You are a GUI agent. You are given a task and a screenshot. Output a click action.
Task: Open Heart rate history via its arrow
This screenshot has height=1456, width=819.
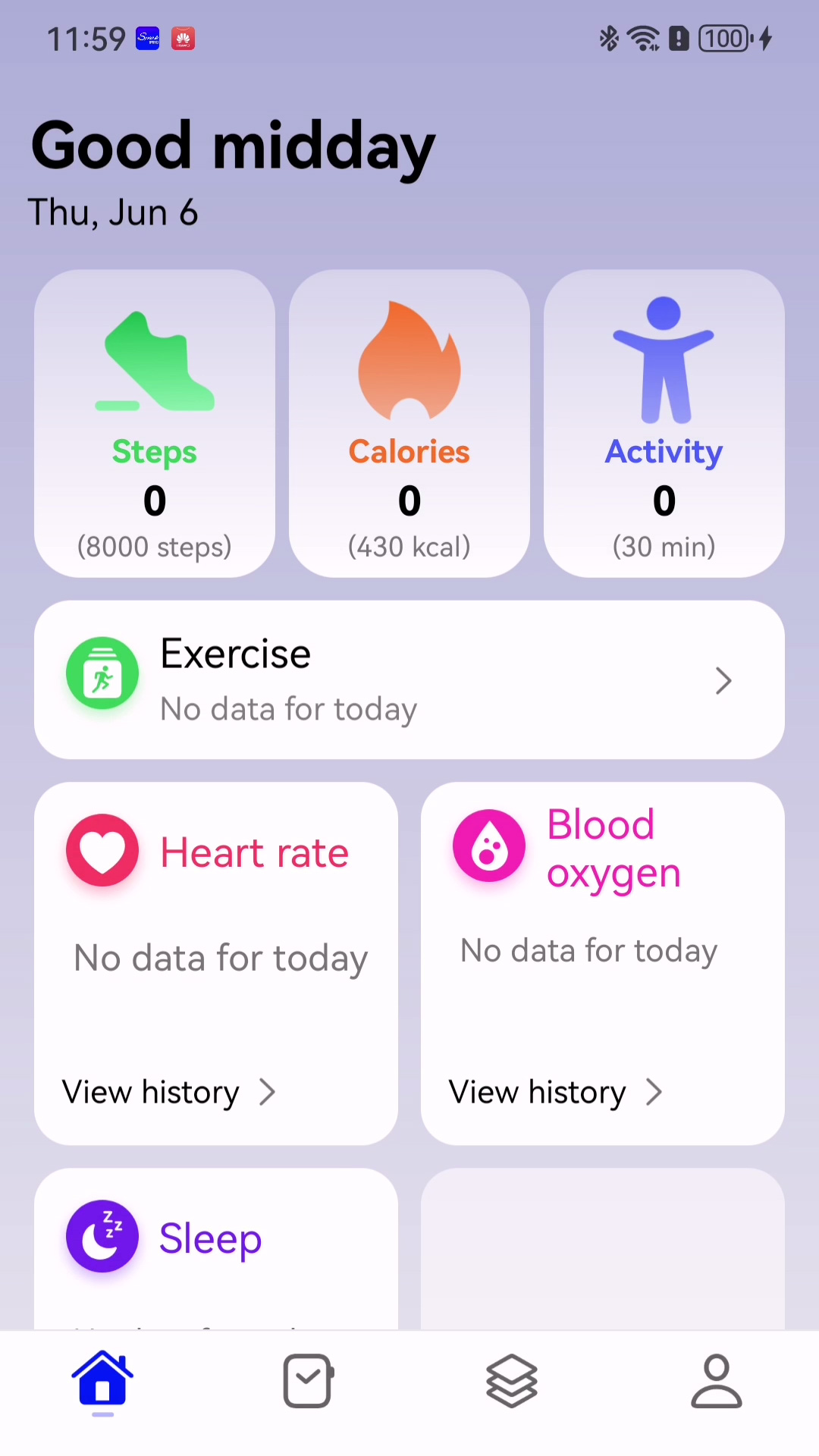[267, 1091]
